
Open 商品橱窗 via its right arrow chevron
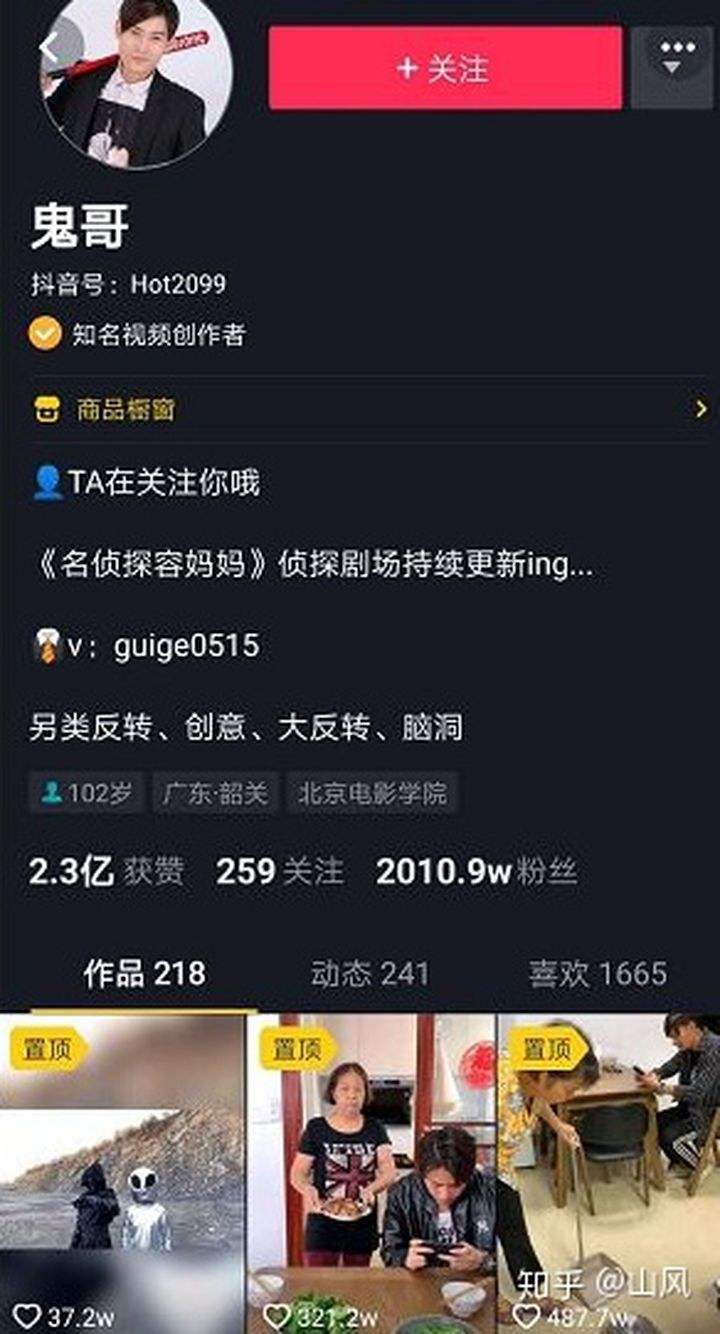coord(698,409)
